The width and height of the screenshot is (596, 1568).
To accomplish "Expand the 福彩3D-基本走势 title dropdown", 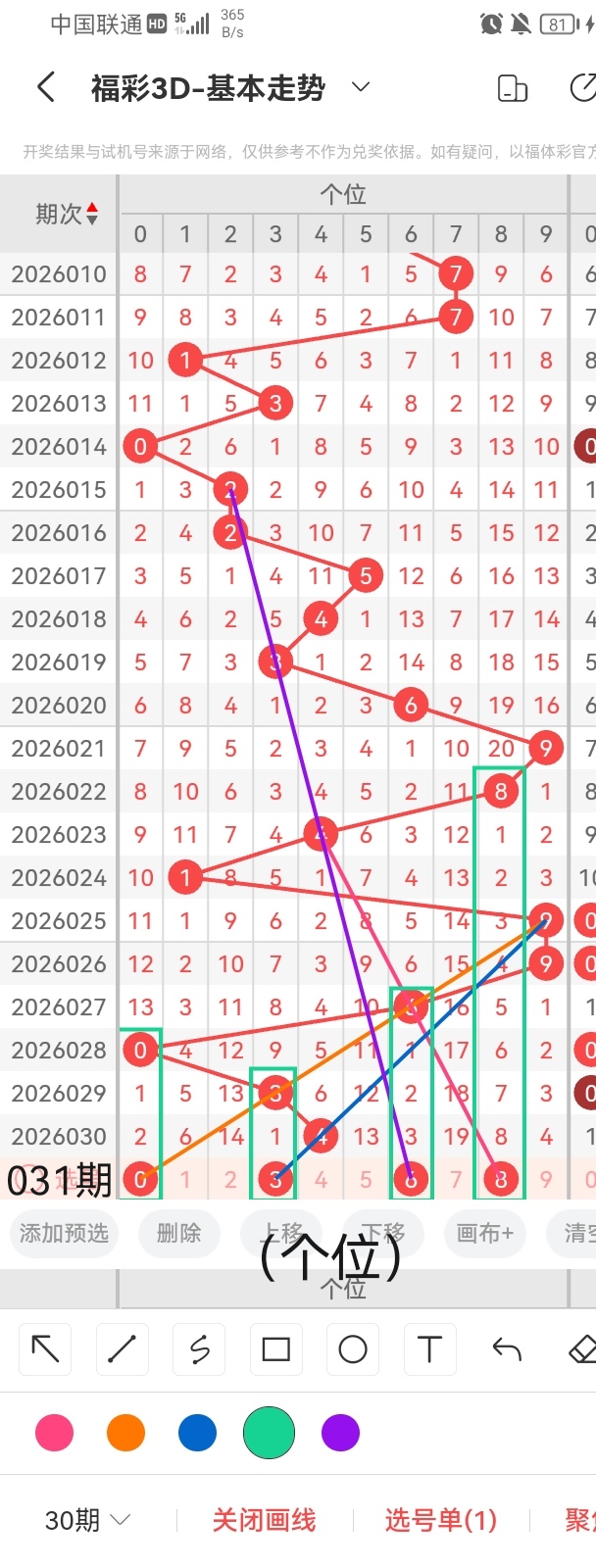I will 361,87.
